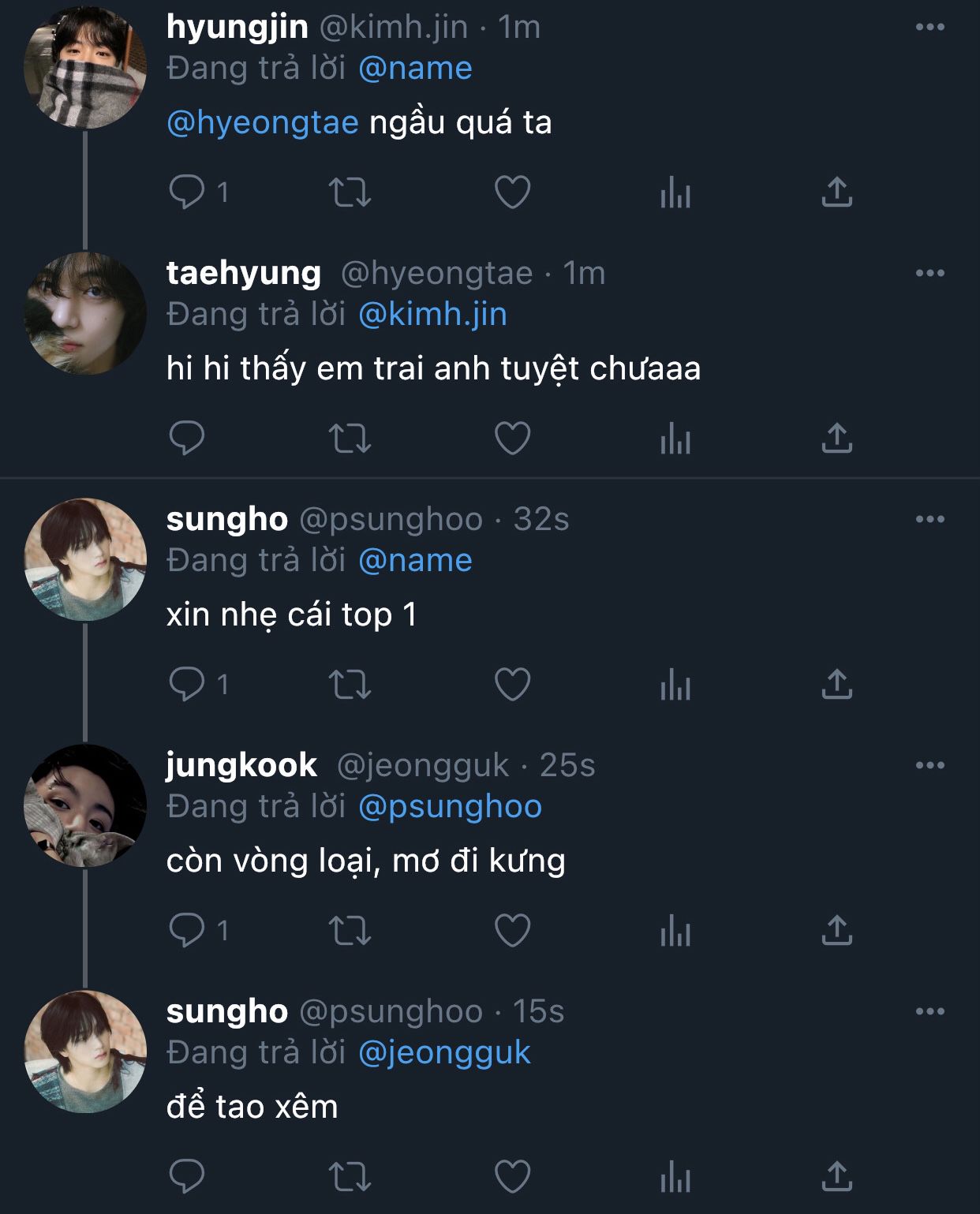Reply to jungkook's "còn vòng loại" tweet
Viewport: 980px width, 1214px height.
pyautogui.click(x=187, y=930)
